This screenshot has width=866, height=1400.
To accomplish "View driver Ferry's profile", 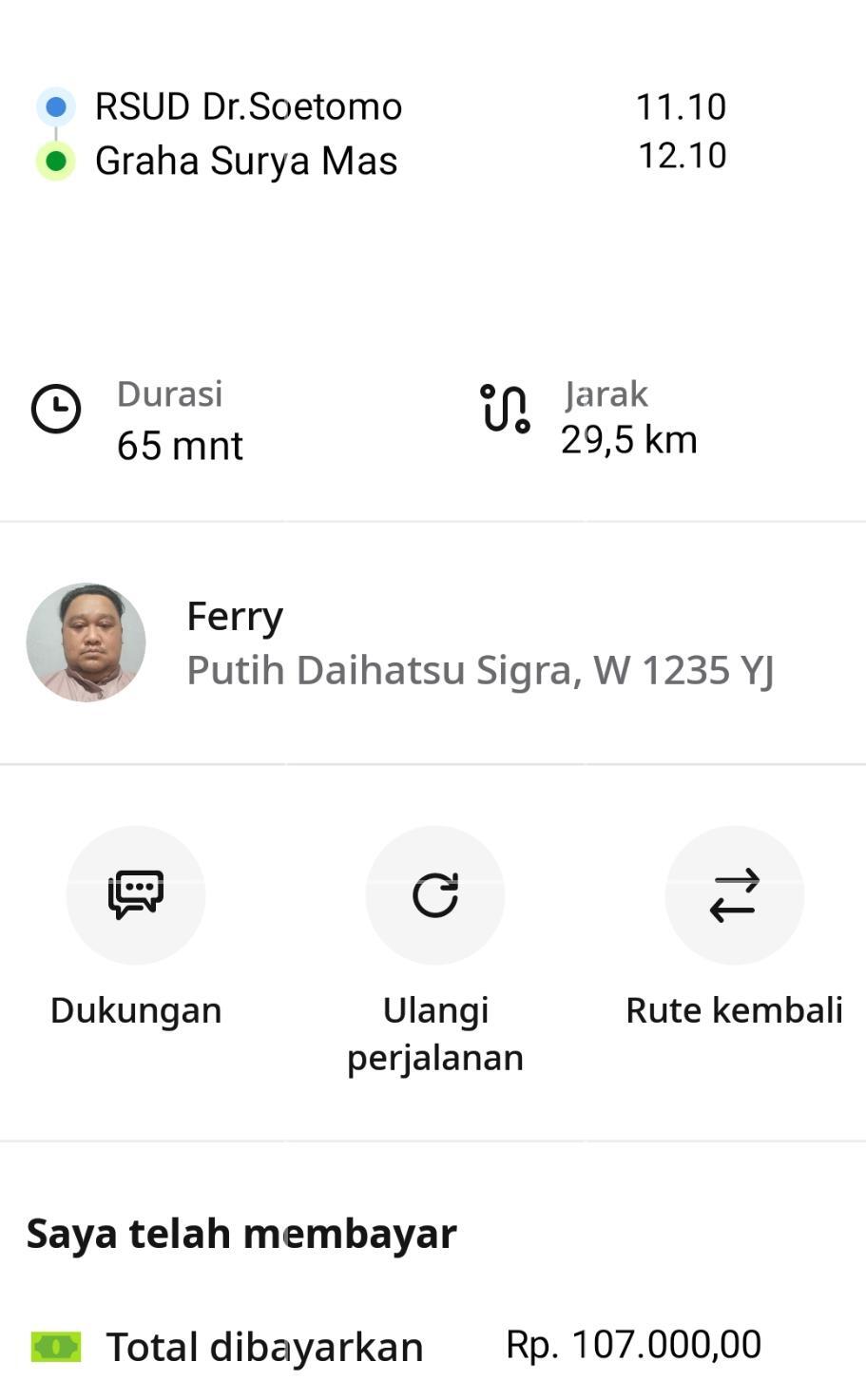I will [x=86, y=642].
